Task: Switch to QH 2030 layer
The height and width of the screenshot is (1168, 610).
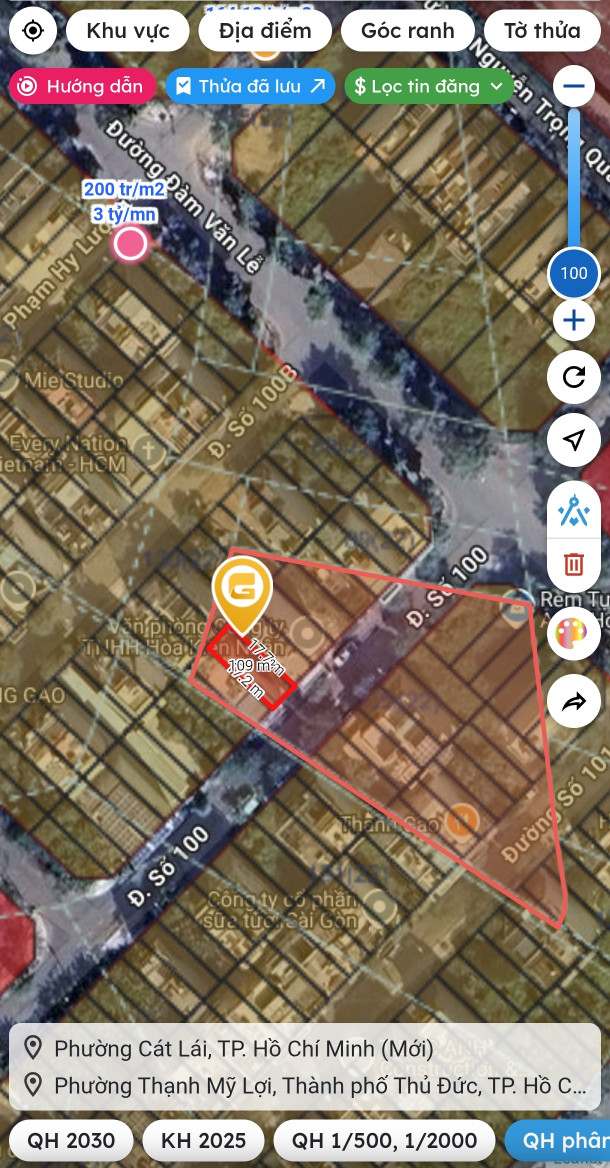Action: coord(70,1140)
